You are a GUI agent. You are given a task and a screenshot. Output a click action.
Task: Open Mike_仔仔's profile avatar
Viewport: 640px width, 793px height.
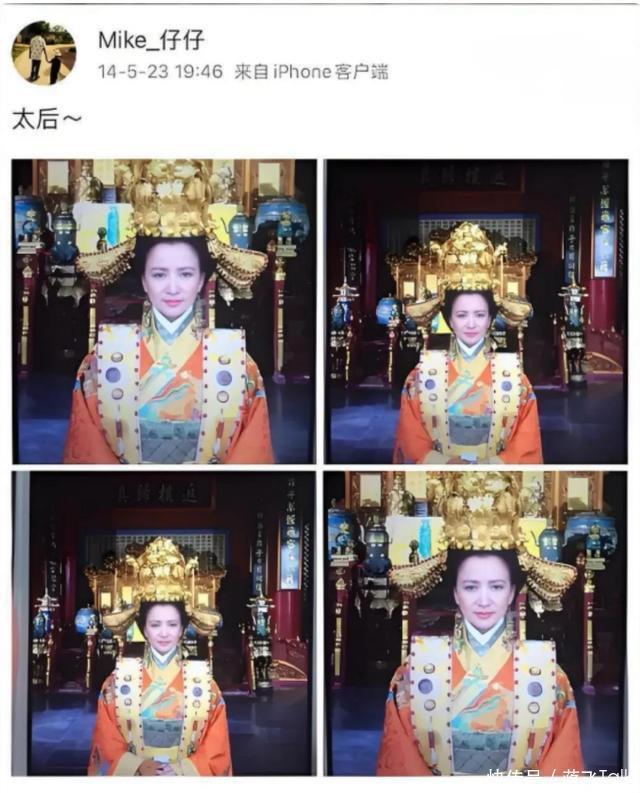click(x=43, y=52)
